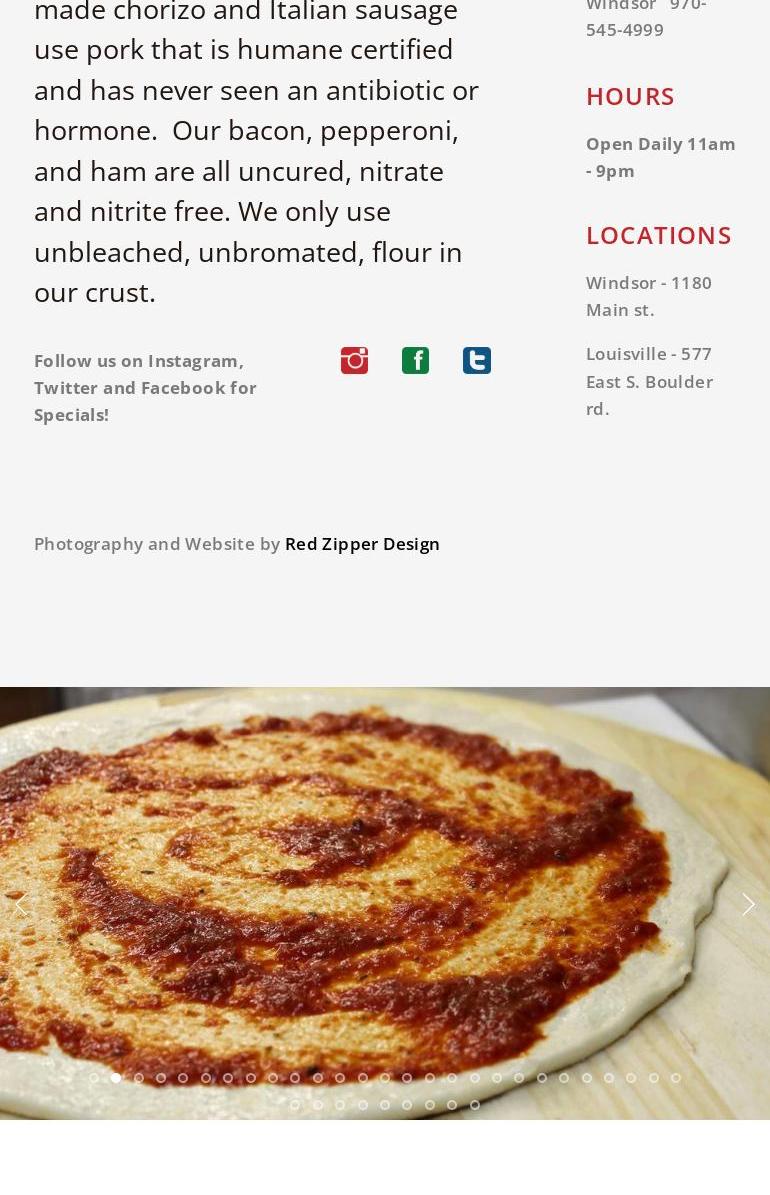Select the third slideshow dot
Image resolution: width=770 pixels, height=1195 pixels.
[x=139, y=1078]
